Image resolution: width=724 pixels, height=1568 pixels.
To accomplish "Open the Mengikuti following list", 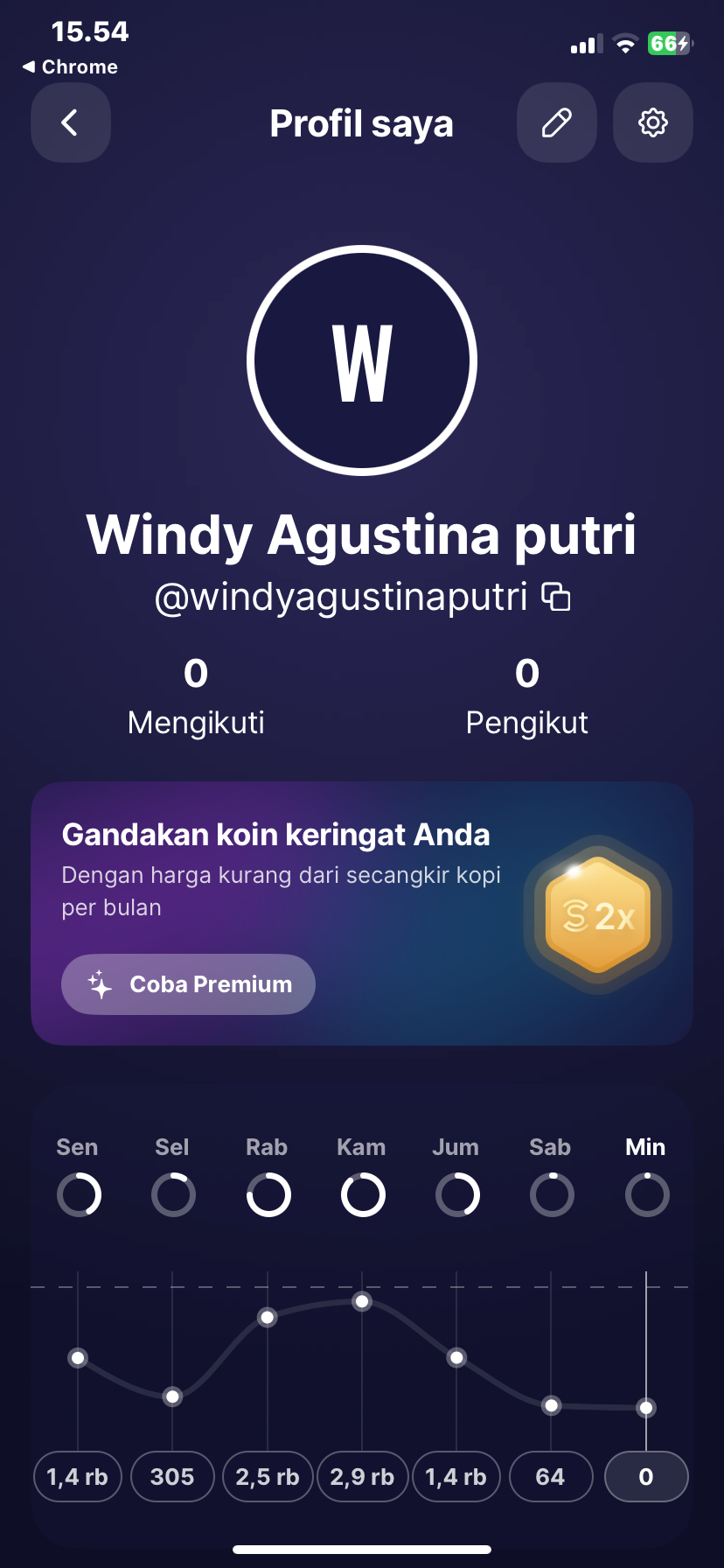I will click(x=196, y=697).
